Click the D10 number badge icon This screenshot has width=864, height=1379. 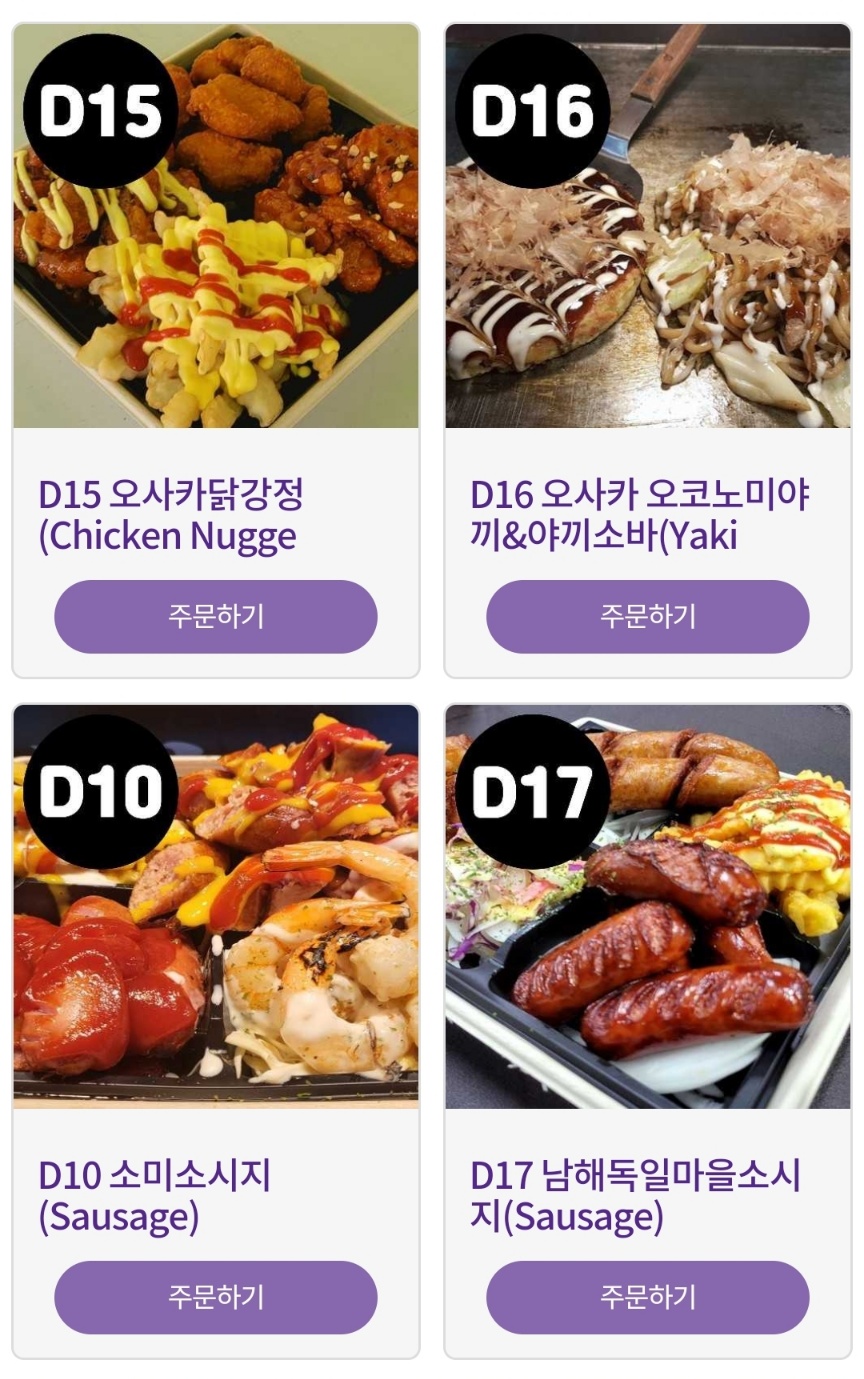click(97, 793)
